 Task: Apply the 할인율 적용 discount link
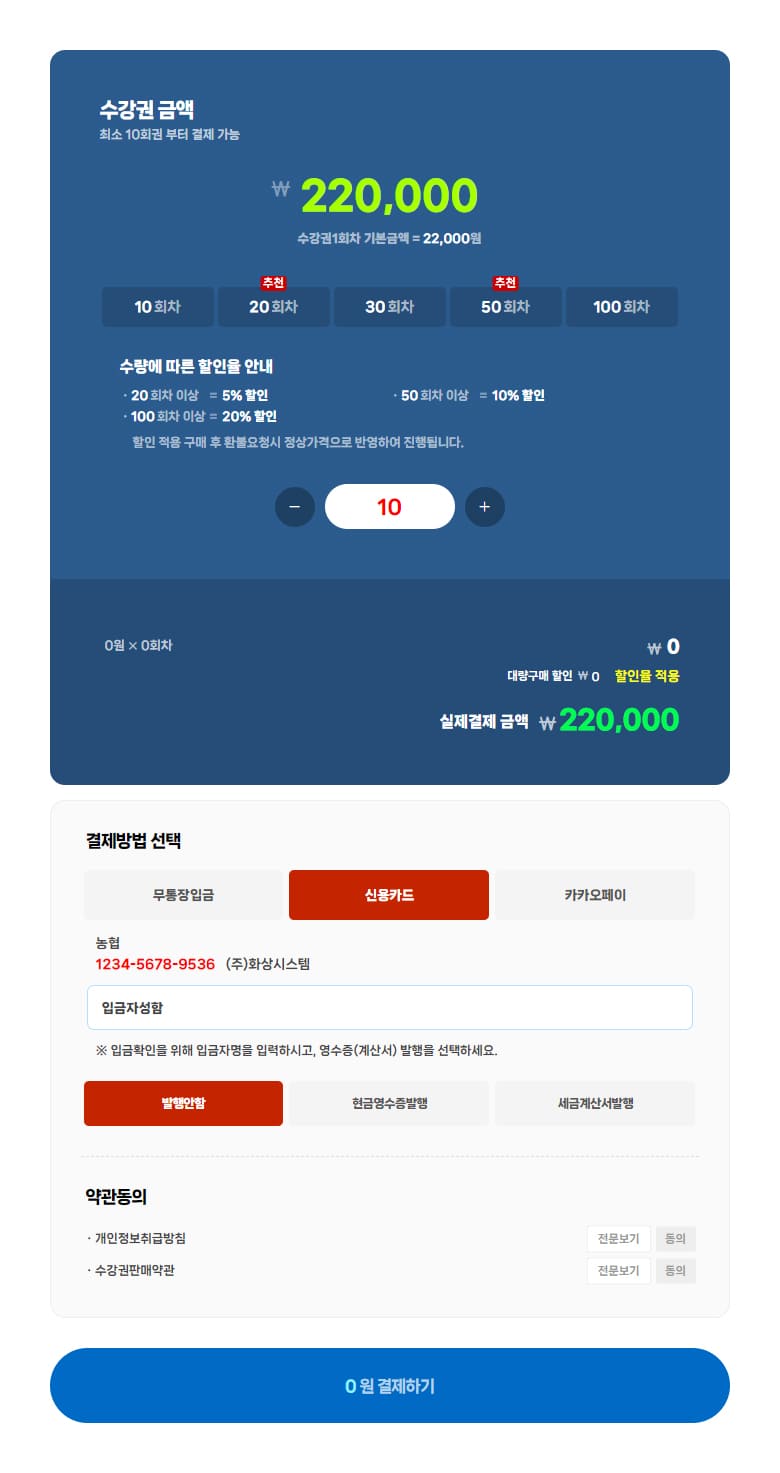click(x=647, y=676)
